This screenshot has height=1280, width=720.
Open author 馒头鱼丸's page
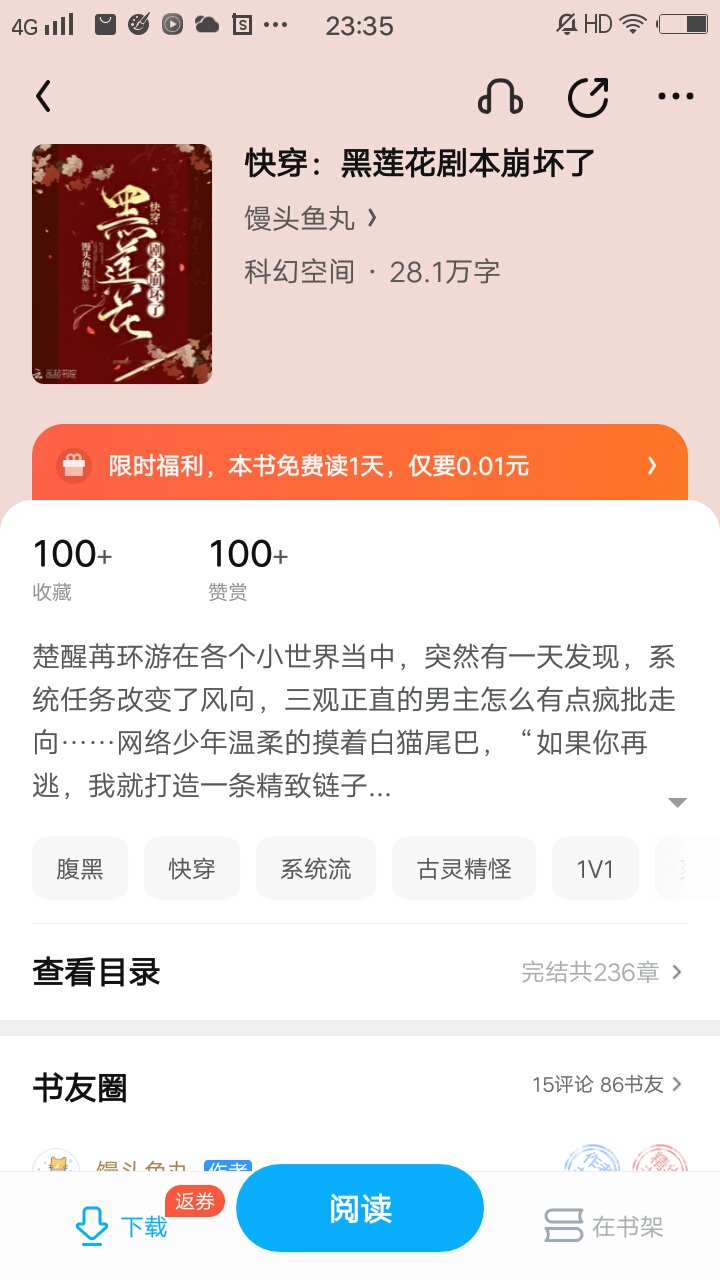tap(311, 218)
